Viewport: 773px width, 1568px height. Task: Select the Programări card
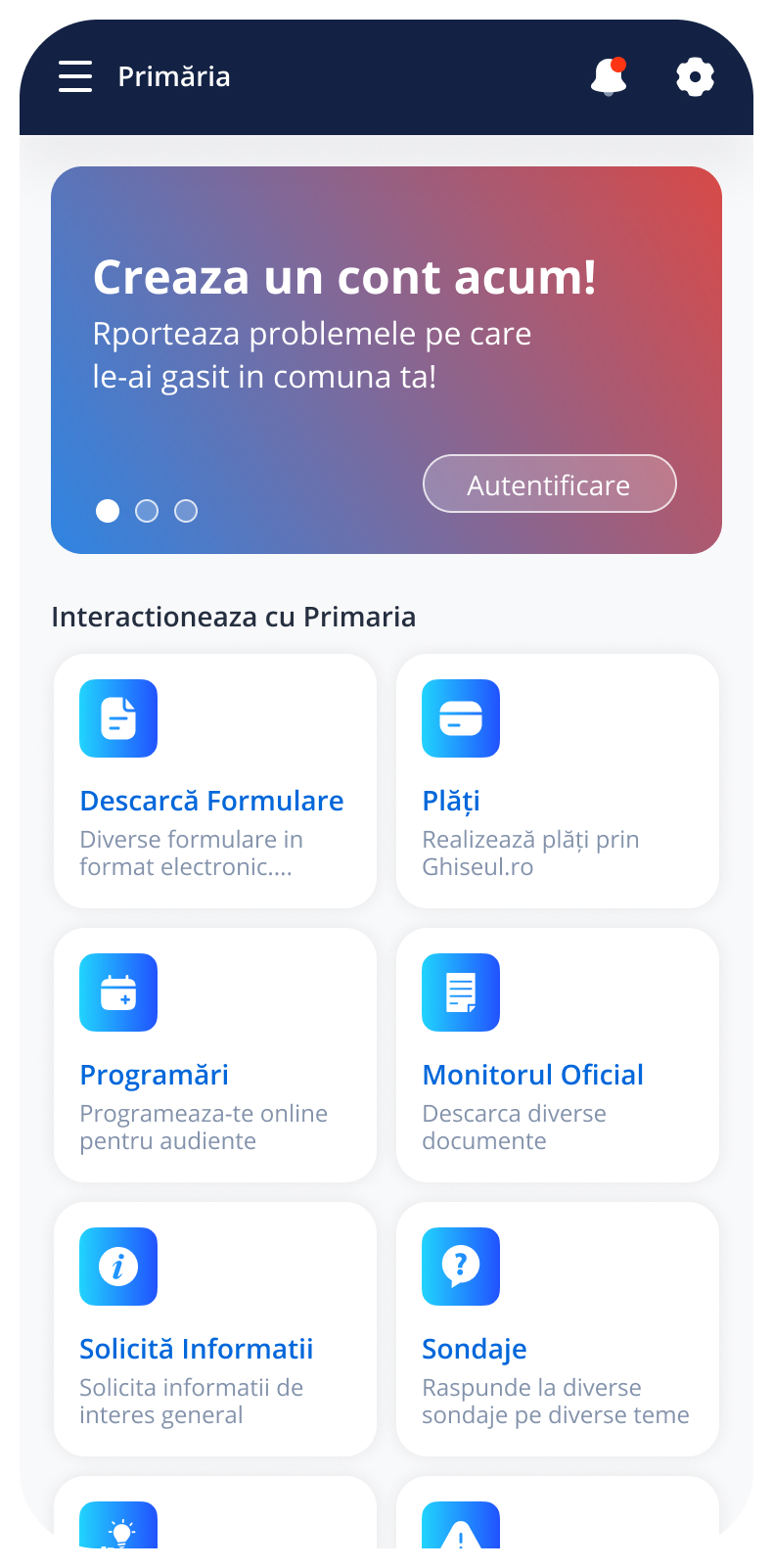point(215,1055)
